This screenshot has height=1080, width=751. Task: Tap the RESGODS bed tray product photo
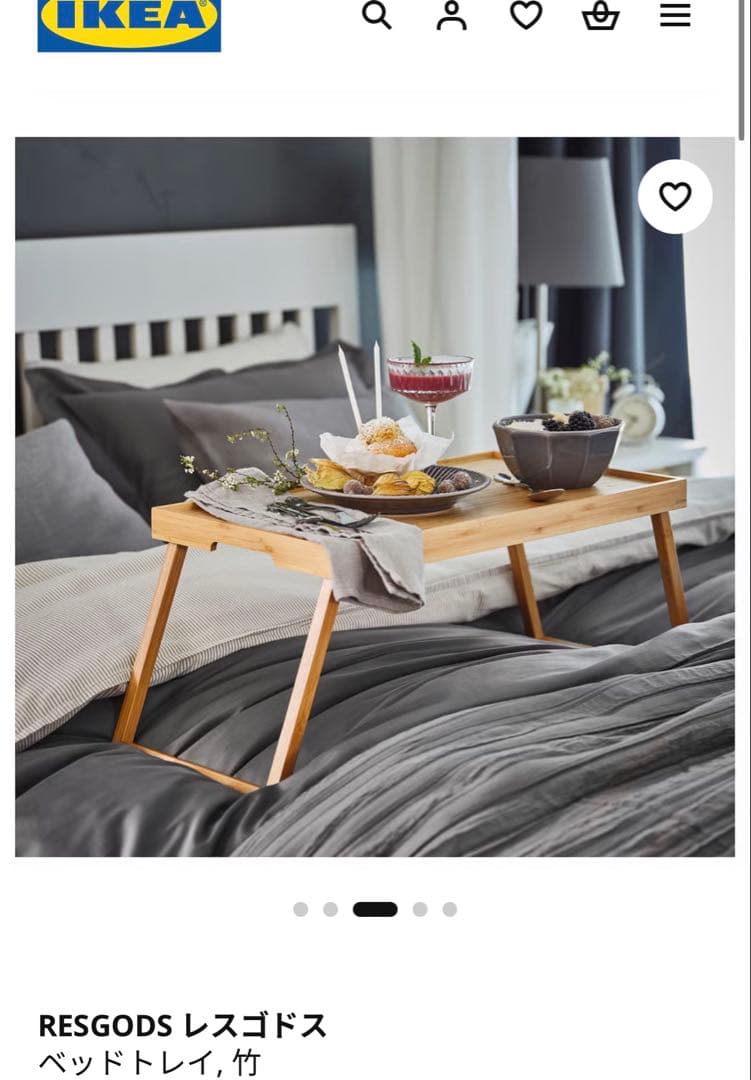[375, 497]
